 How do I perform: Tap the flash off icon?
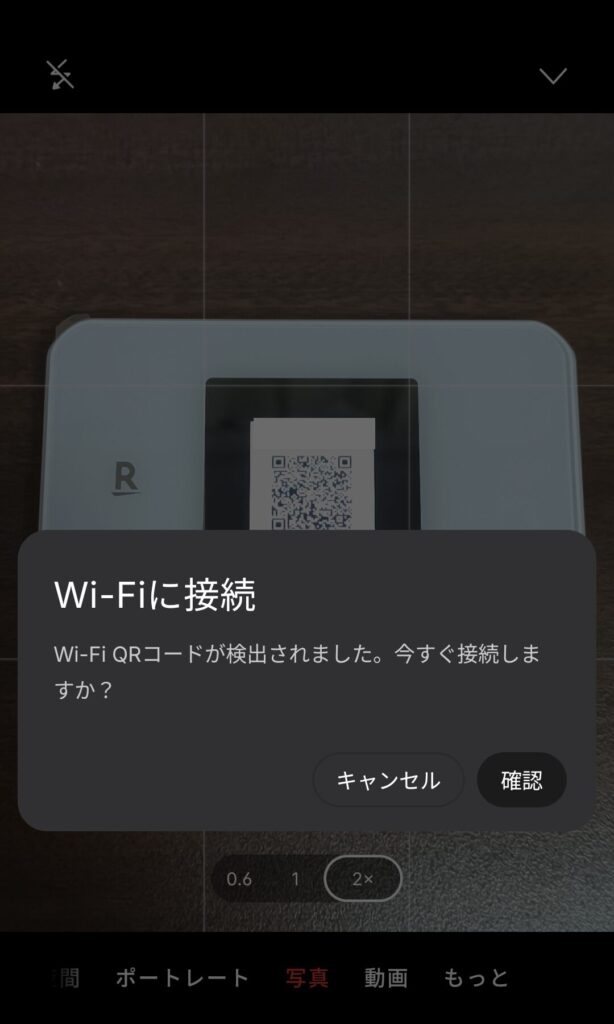pyautogui.click(x=61, y=76)
